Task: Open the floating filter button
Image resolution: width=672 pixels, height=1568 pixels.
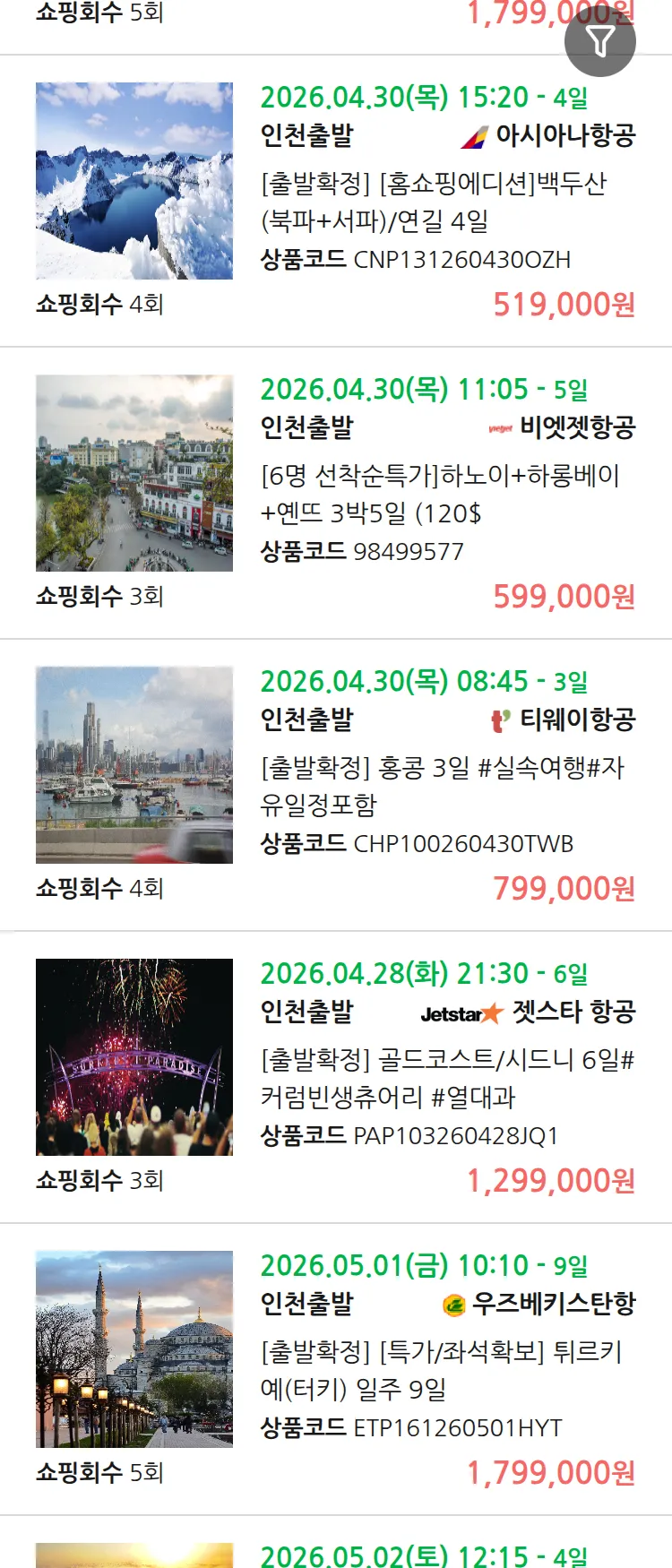Action: coord(599,41)
